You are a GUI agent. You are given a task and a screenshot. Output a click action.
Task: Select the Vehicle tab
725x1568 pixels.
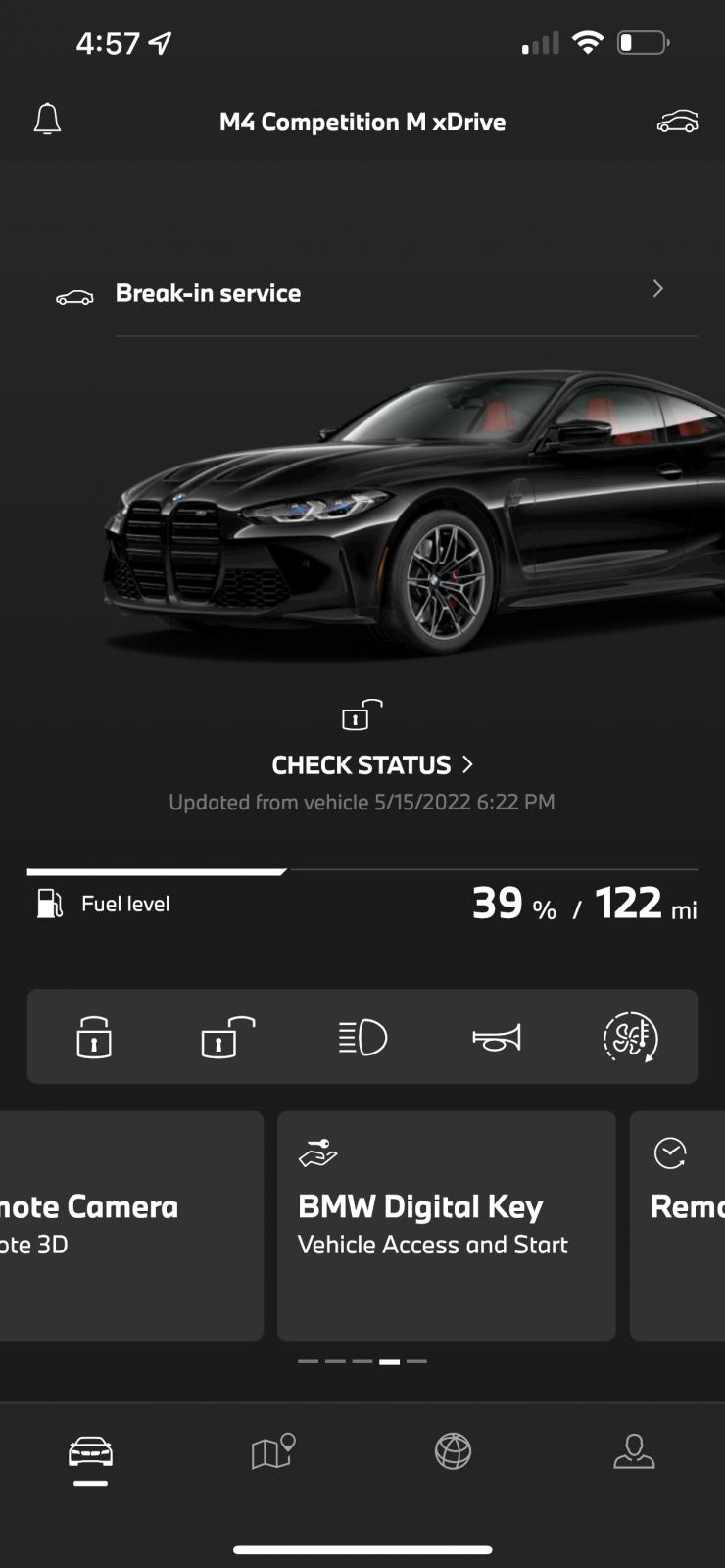tap(90, 1451)
